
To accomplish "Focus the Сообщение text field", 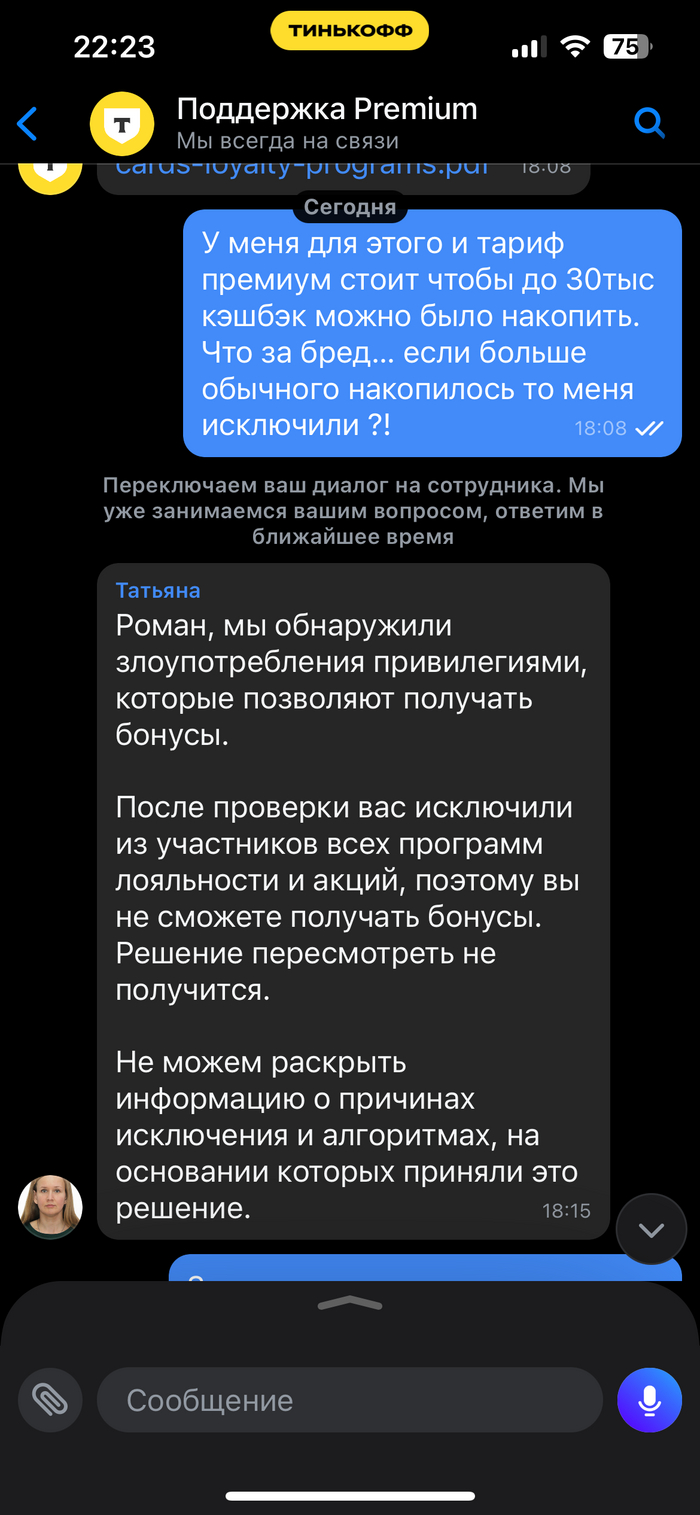I will [350, 1400].
